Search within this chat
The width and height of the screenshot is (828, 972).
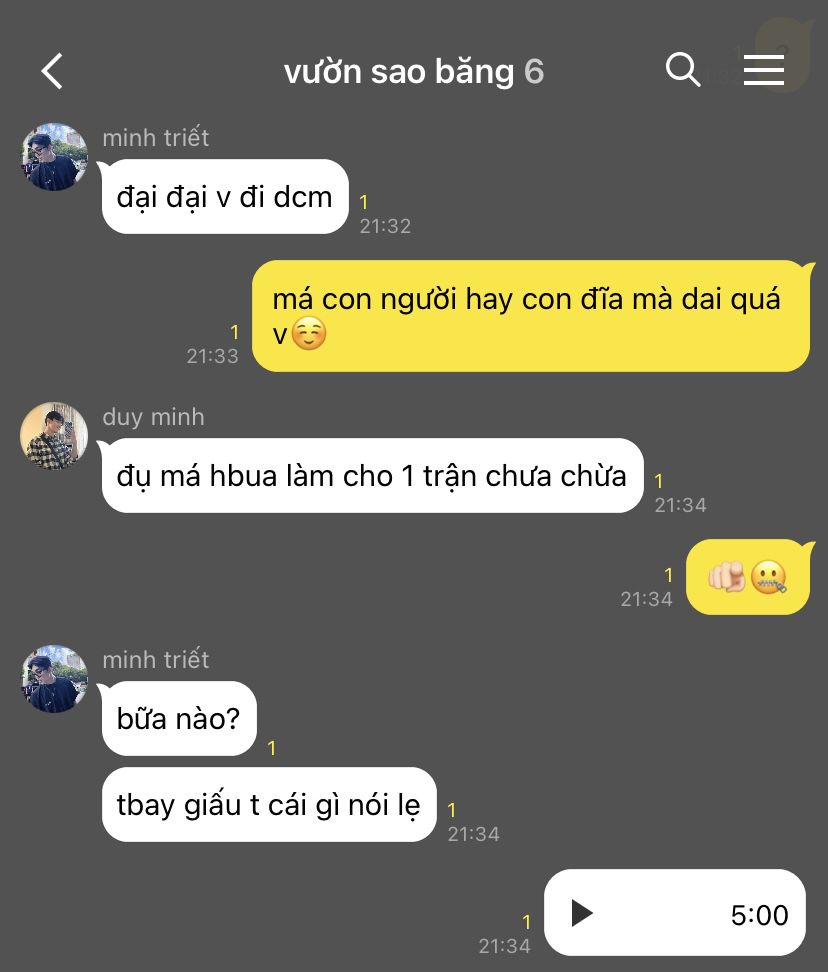(x=682, y=70)
